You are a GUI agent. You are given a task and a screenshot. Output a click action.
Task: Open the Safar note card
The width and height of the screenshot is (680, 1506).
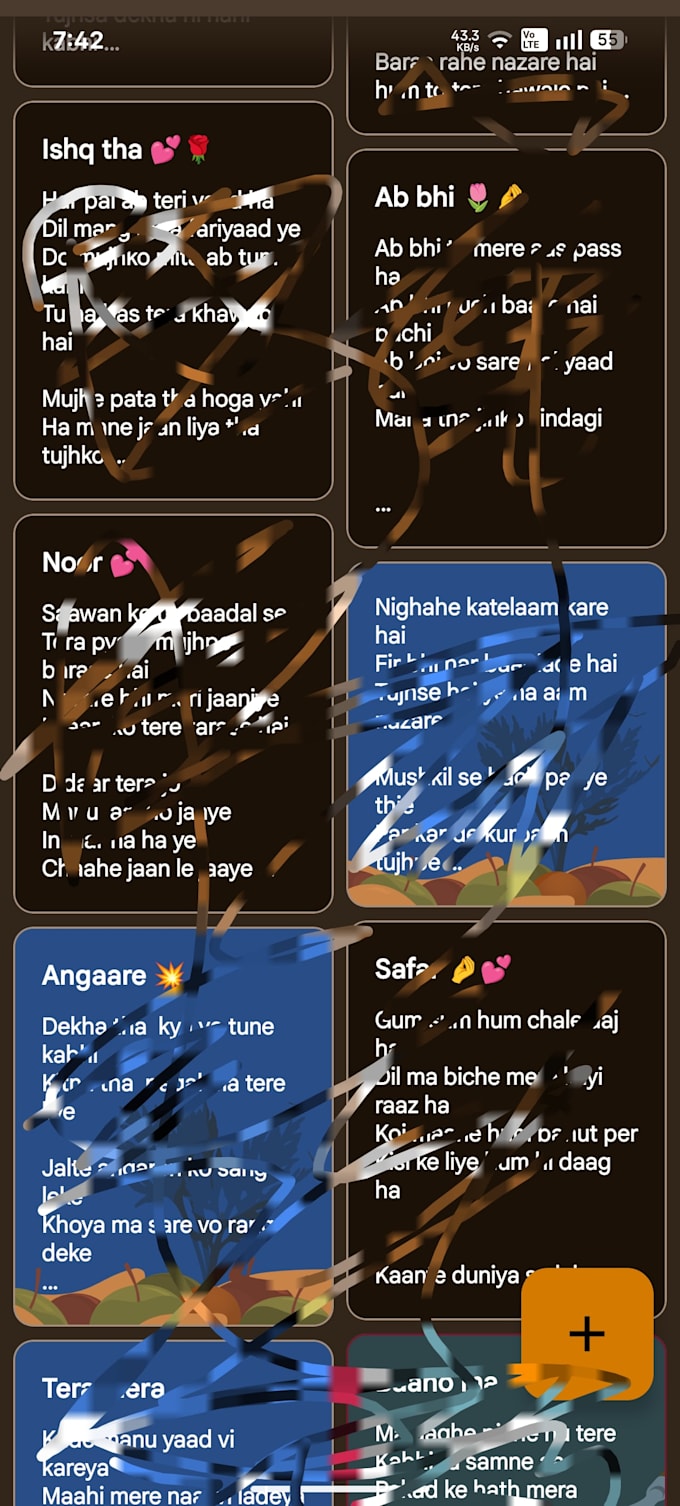(x=506, y=1120)
